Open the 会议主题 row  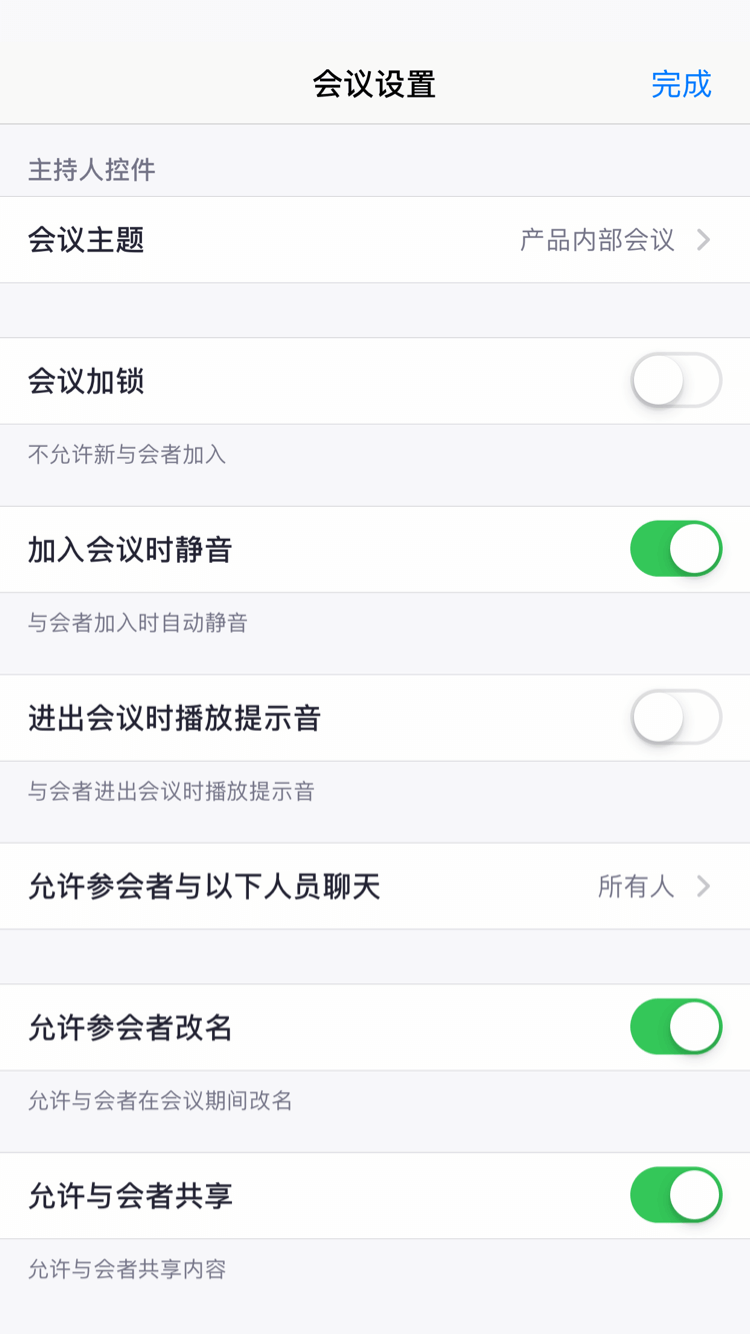[374, 240]
